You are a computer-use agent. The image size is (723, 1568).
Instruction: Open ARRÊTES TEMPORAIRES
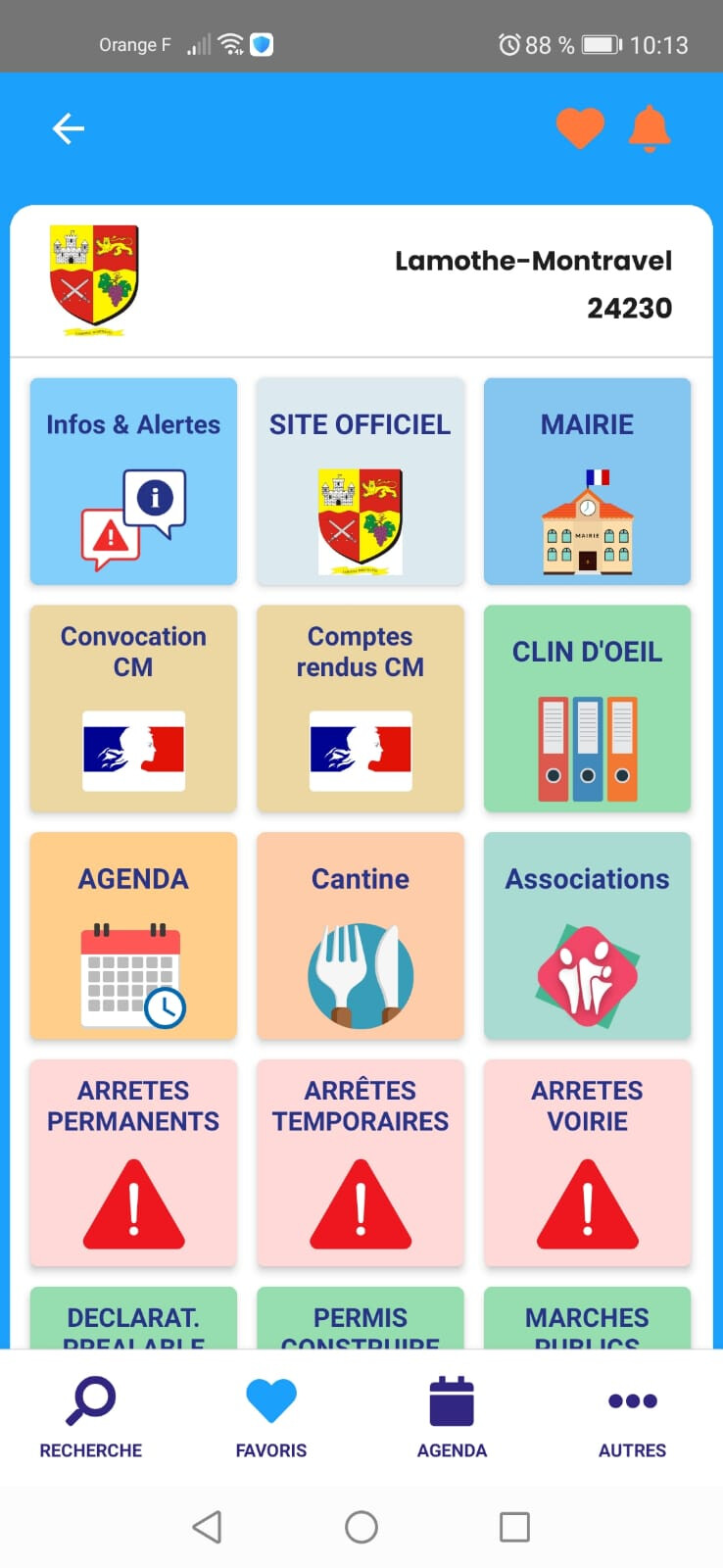361,1163
